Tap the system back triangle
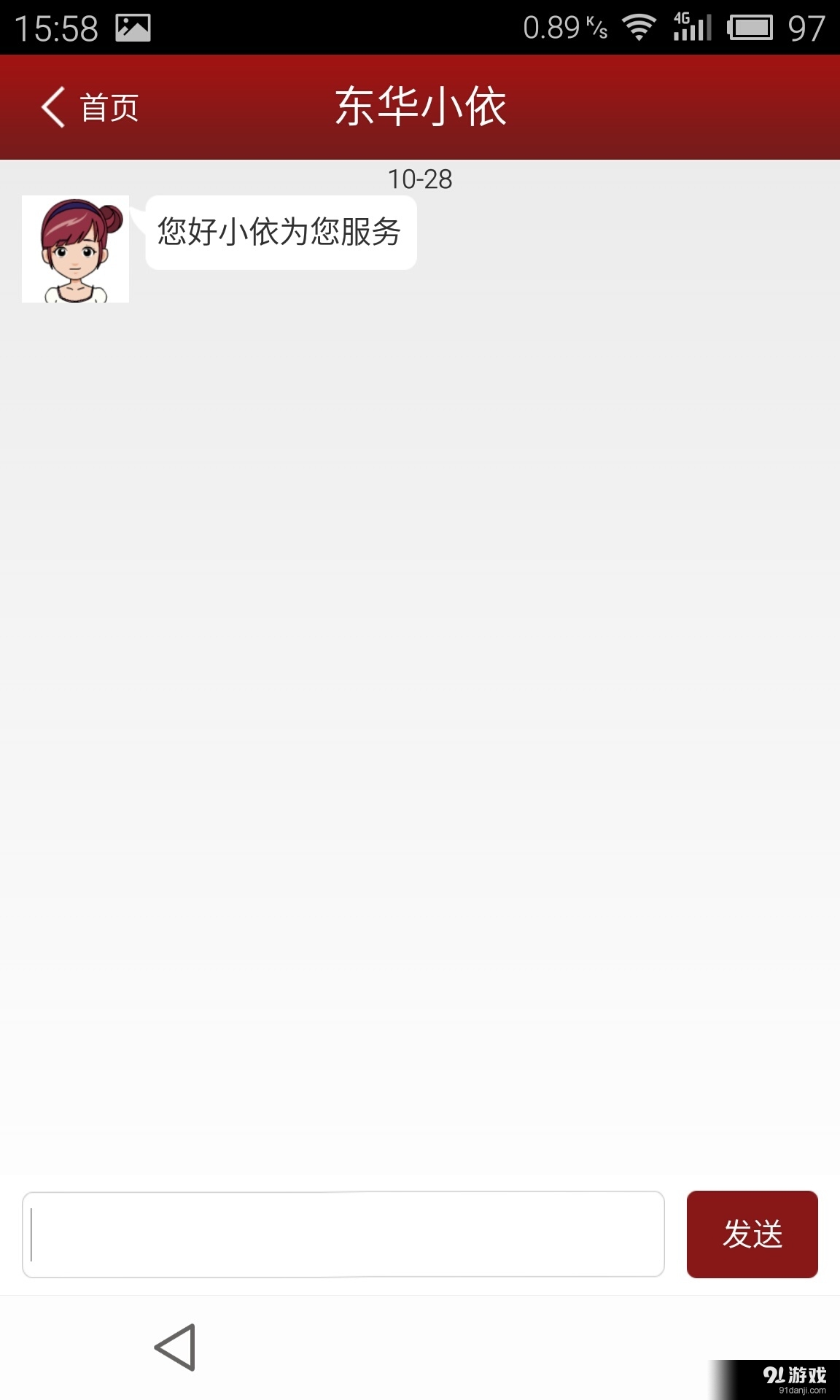Viewport: 840px width, 1400px height. click(x=176, y=1347)
